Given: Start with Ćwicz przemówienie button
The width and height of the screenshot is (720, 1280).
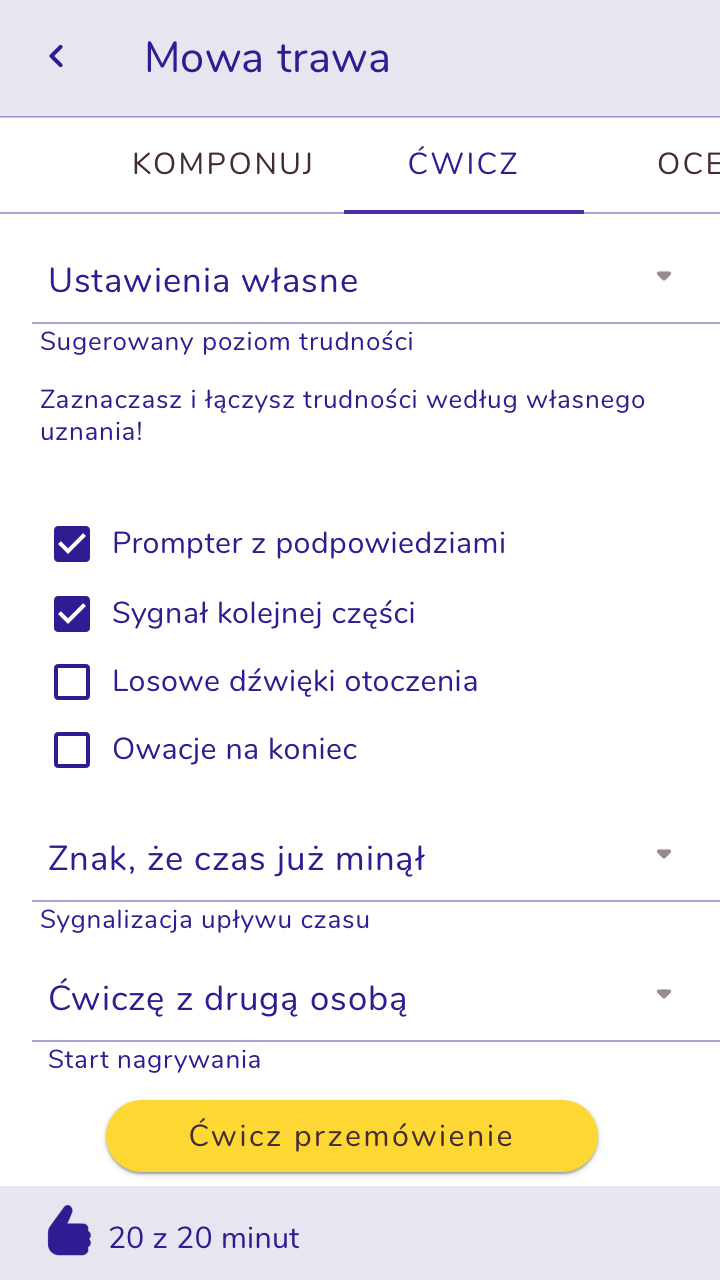Looking at the screenshot, I should [352, 1136].
